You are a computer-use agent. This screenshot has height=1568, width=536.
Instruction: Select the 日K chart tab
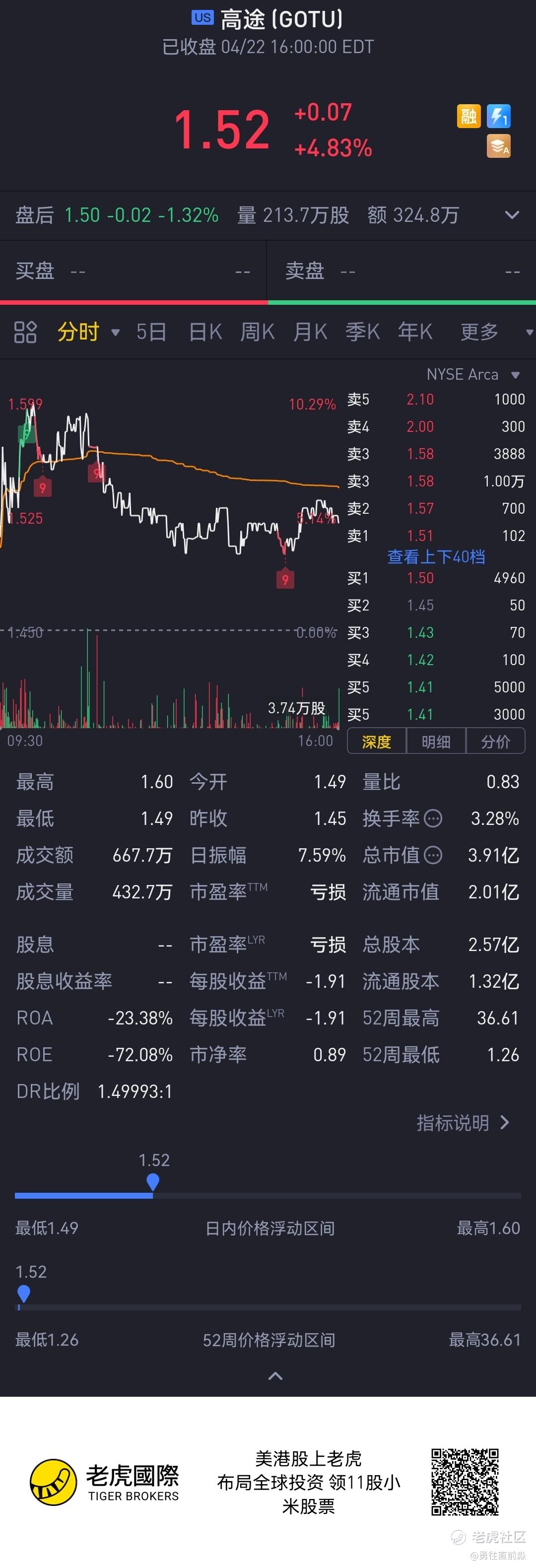[x=205, y=332]
